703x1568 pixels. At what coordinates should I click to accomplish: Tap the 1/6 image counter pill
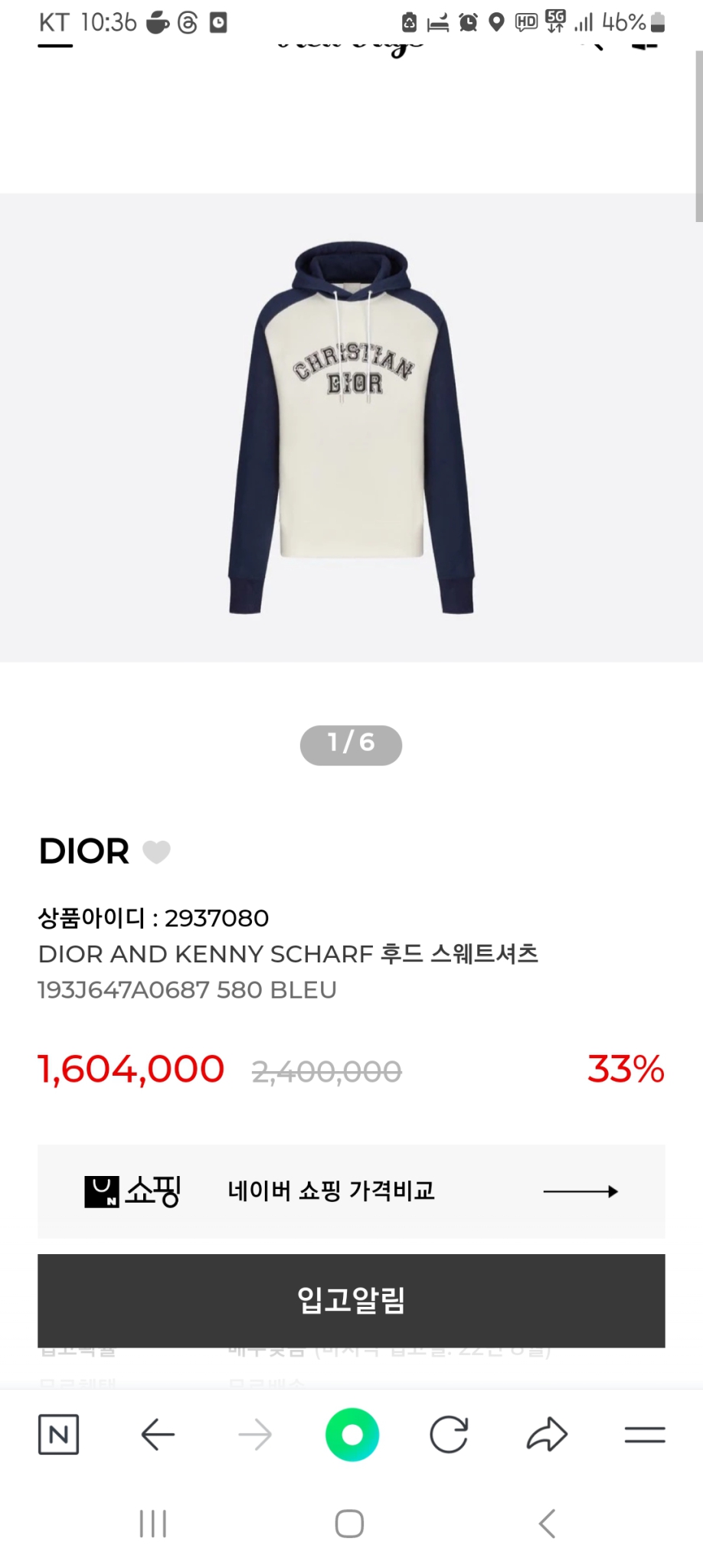(351, 743)
